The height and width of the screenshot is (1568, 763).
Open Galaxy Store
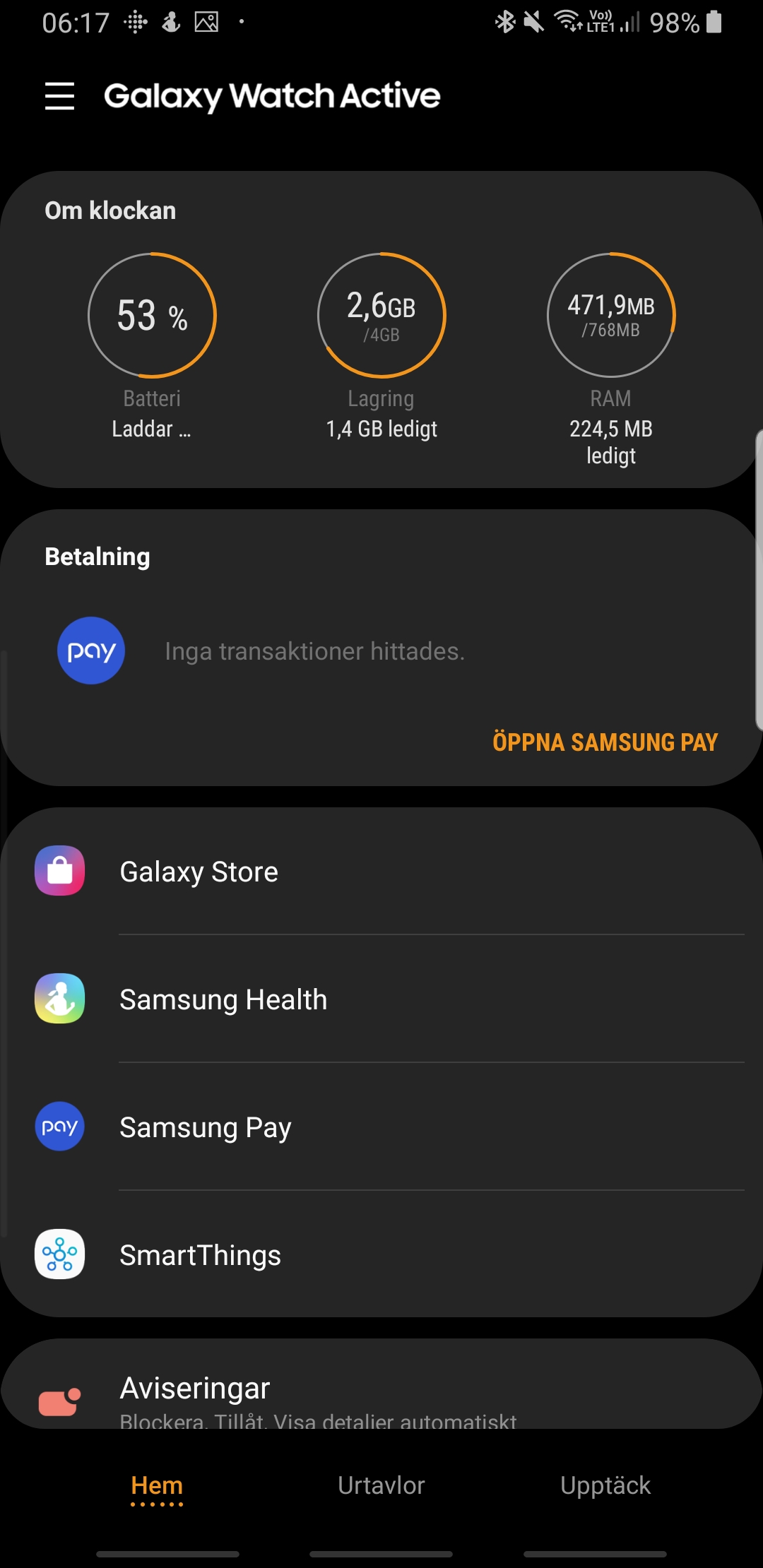pyautogui.click(x=381, y=872)
